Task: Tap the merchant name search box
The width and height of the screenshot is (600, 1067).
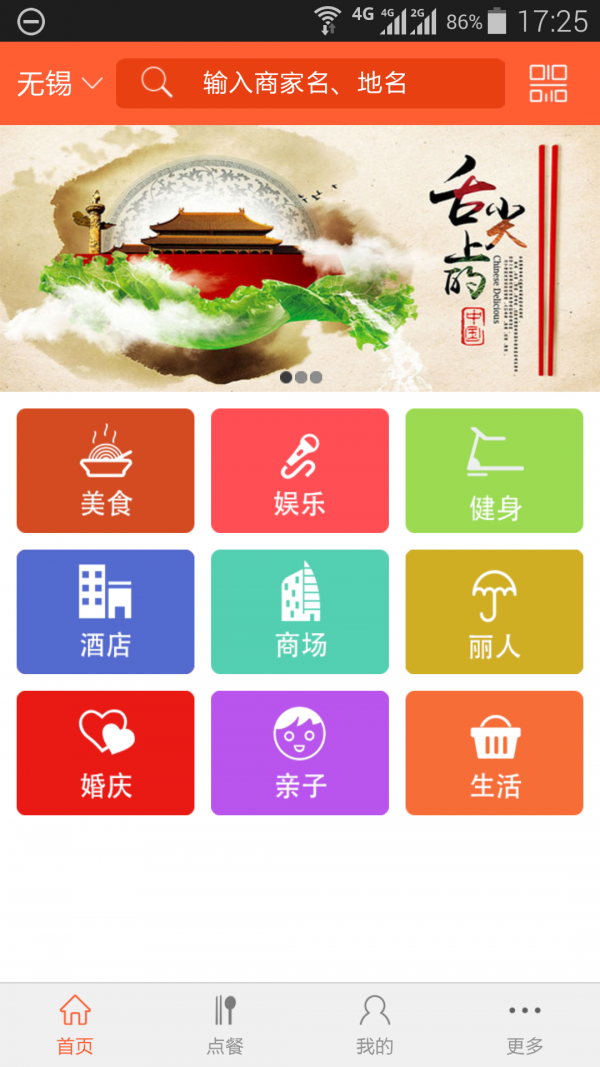Action: tap(310, 83)
